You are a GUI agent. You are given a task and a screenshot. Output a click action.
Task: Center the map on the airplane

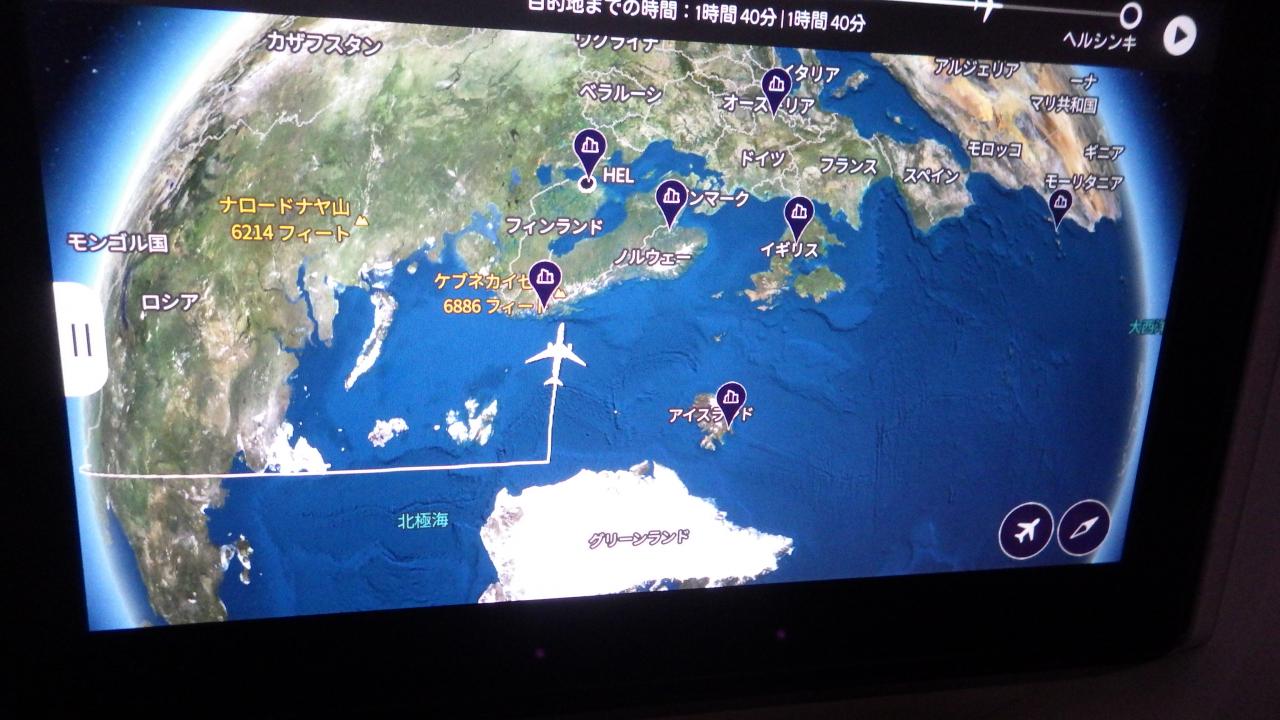click(x=1025, y=531)
